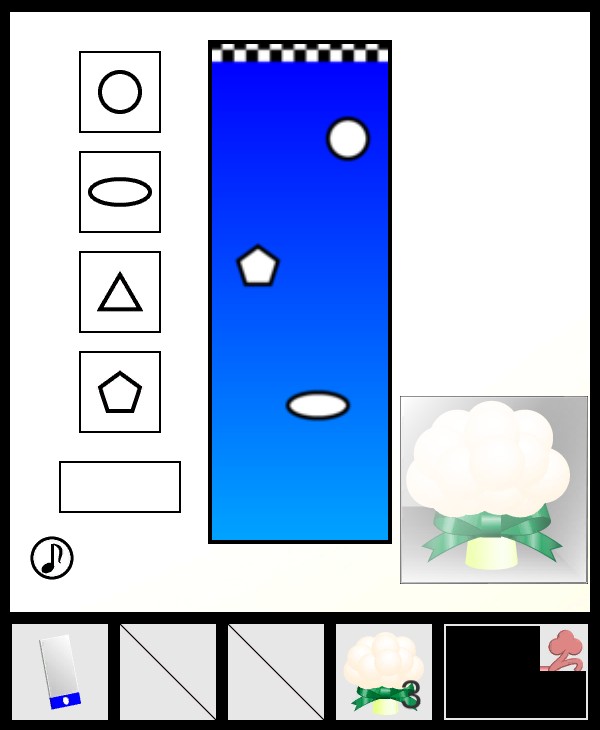Select the oval shape button

pyautogui.click(x=120, y=192)
